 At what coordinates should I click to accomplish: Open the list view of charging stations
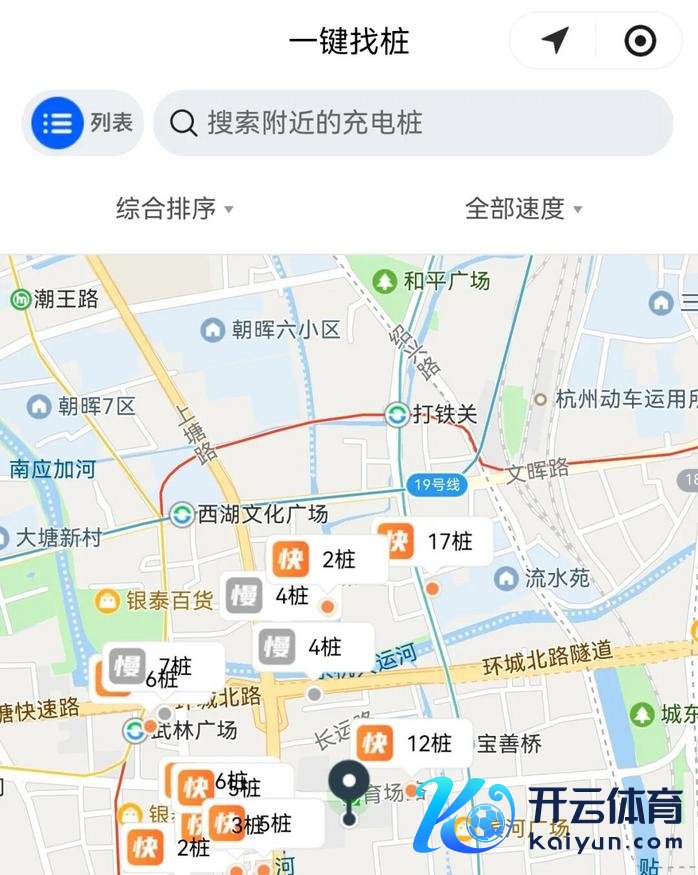(x=83, y=123)
